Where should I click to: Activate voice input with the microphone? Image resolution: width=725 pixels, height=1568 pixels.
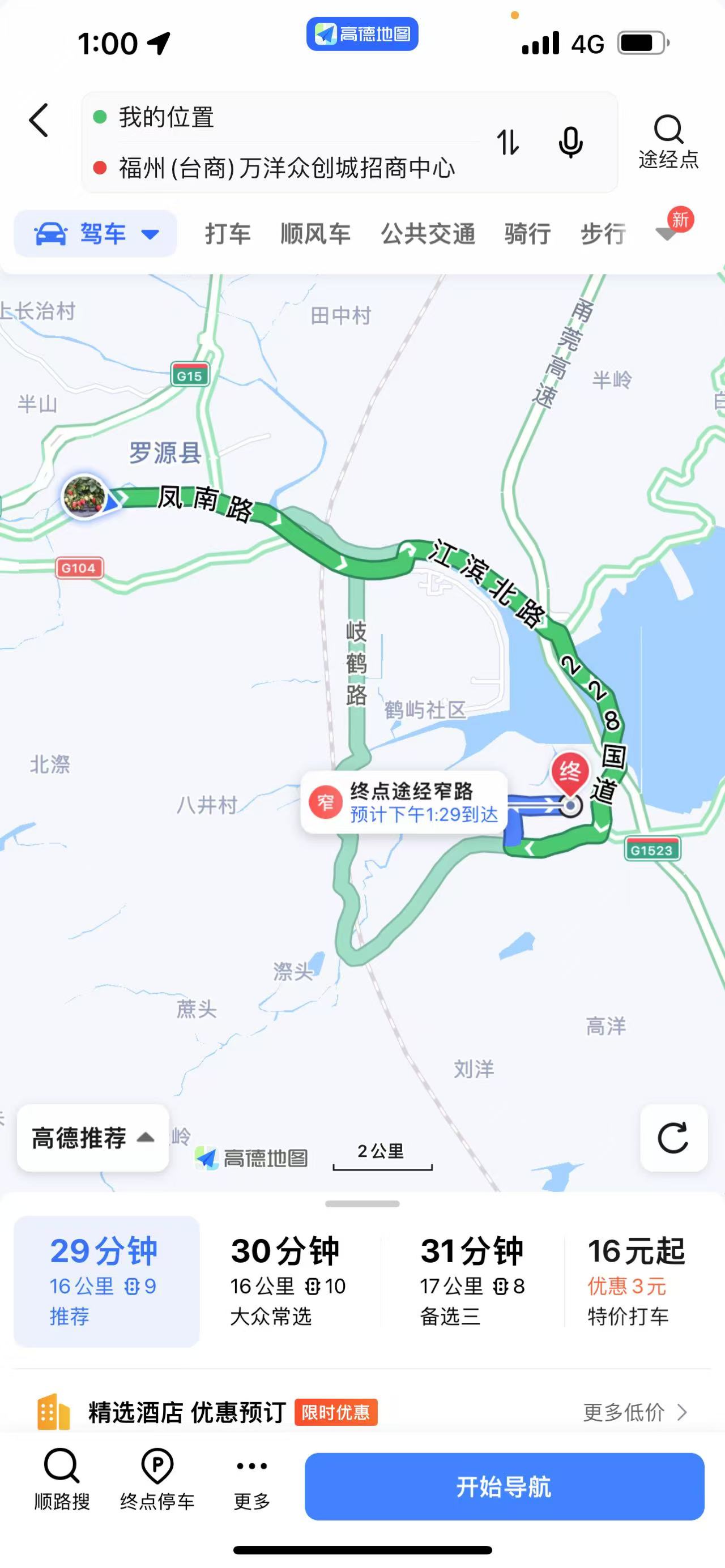(x=570, y=143)
